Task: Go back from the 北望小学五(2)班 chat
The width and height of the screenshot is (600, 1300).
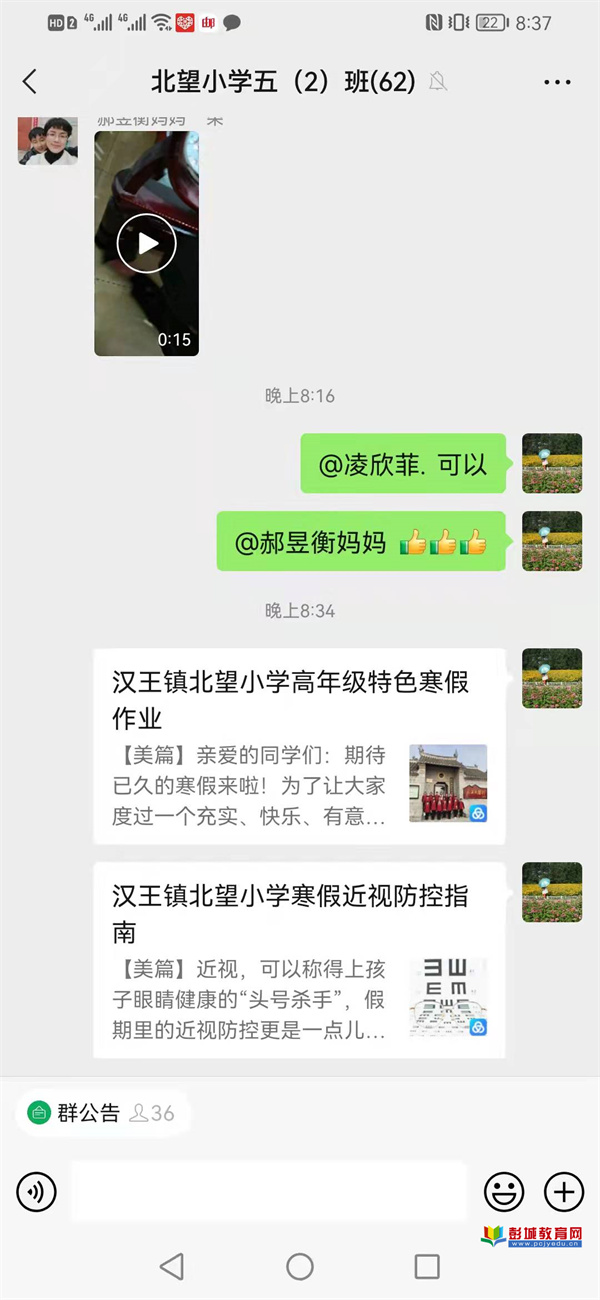Action: click(x=30, y=82)
